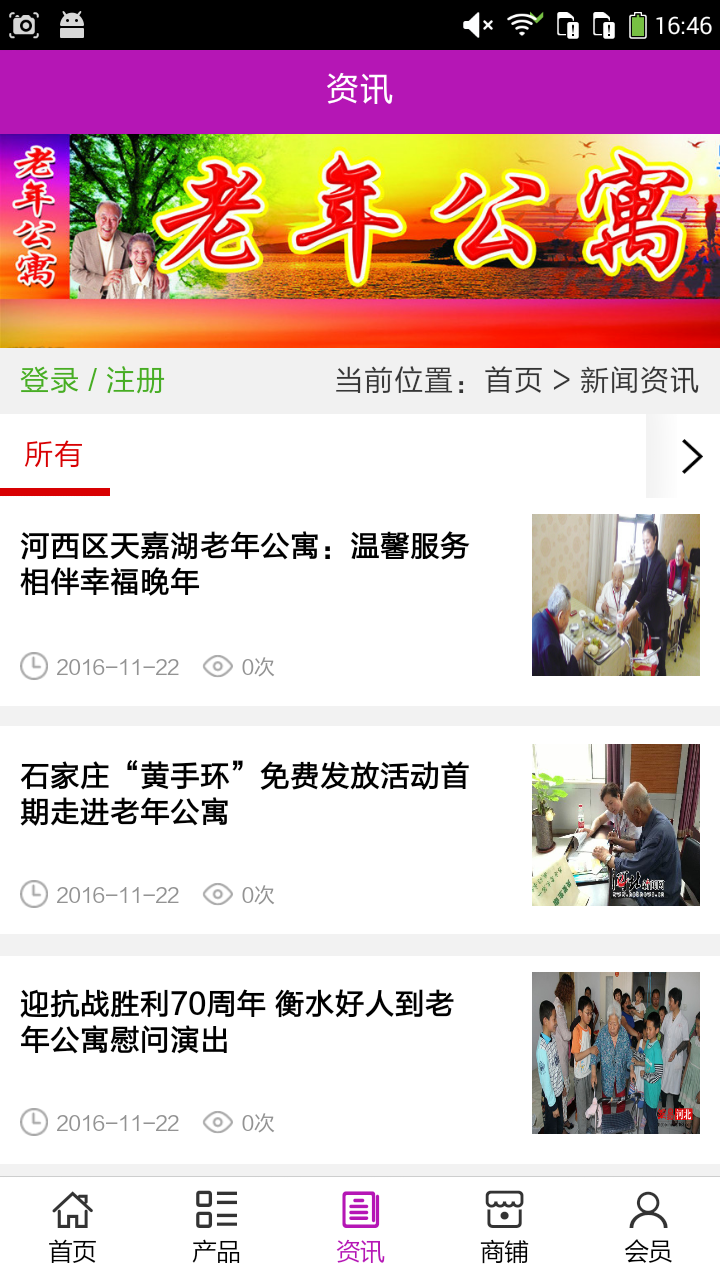The image size is (720, 1280).
Task: Open the 会员 member tab
Action: click(648, 1228)
